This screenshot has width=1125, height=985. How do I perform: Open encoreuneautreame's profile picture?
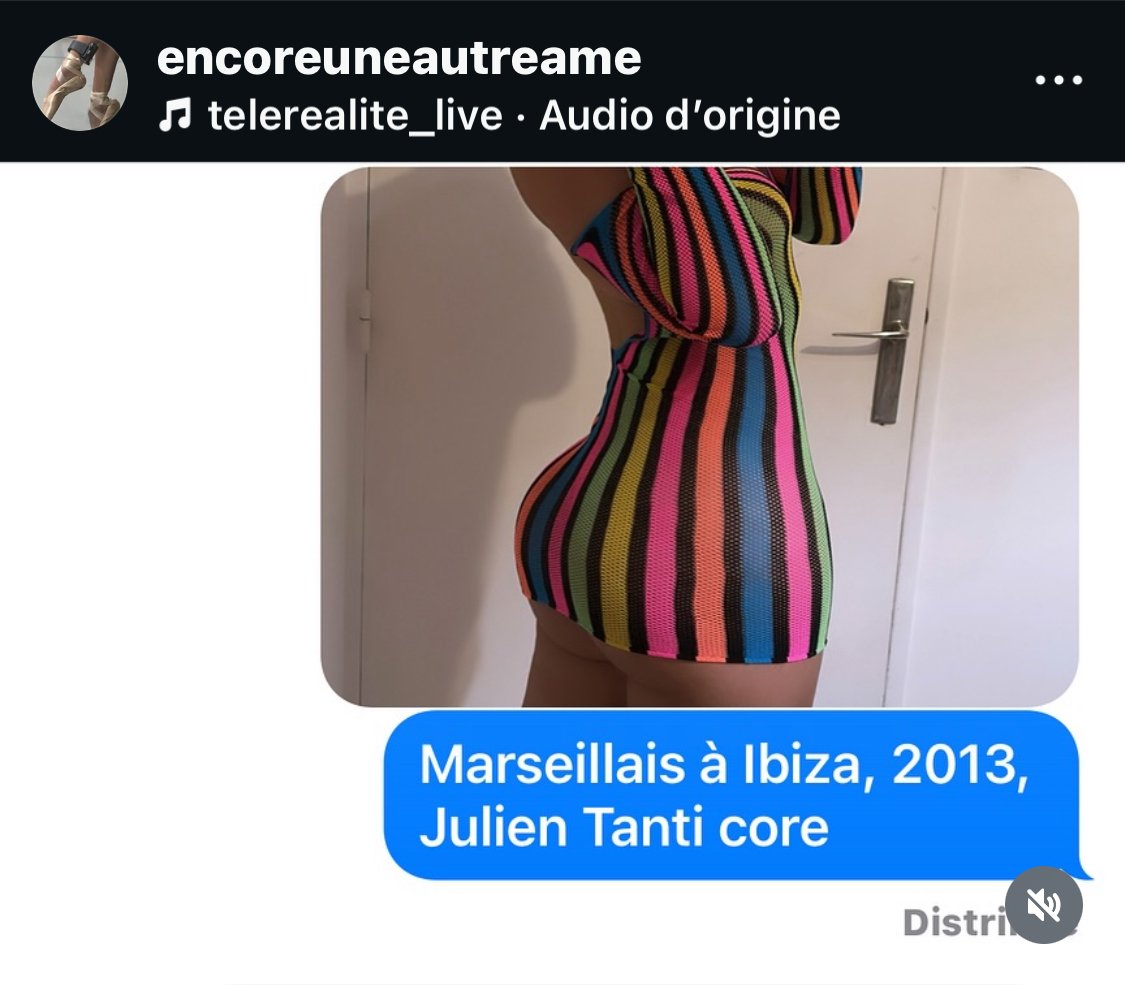click(x=80, y=83)
